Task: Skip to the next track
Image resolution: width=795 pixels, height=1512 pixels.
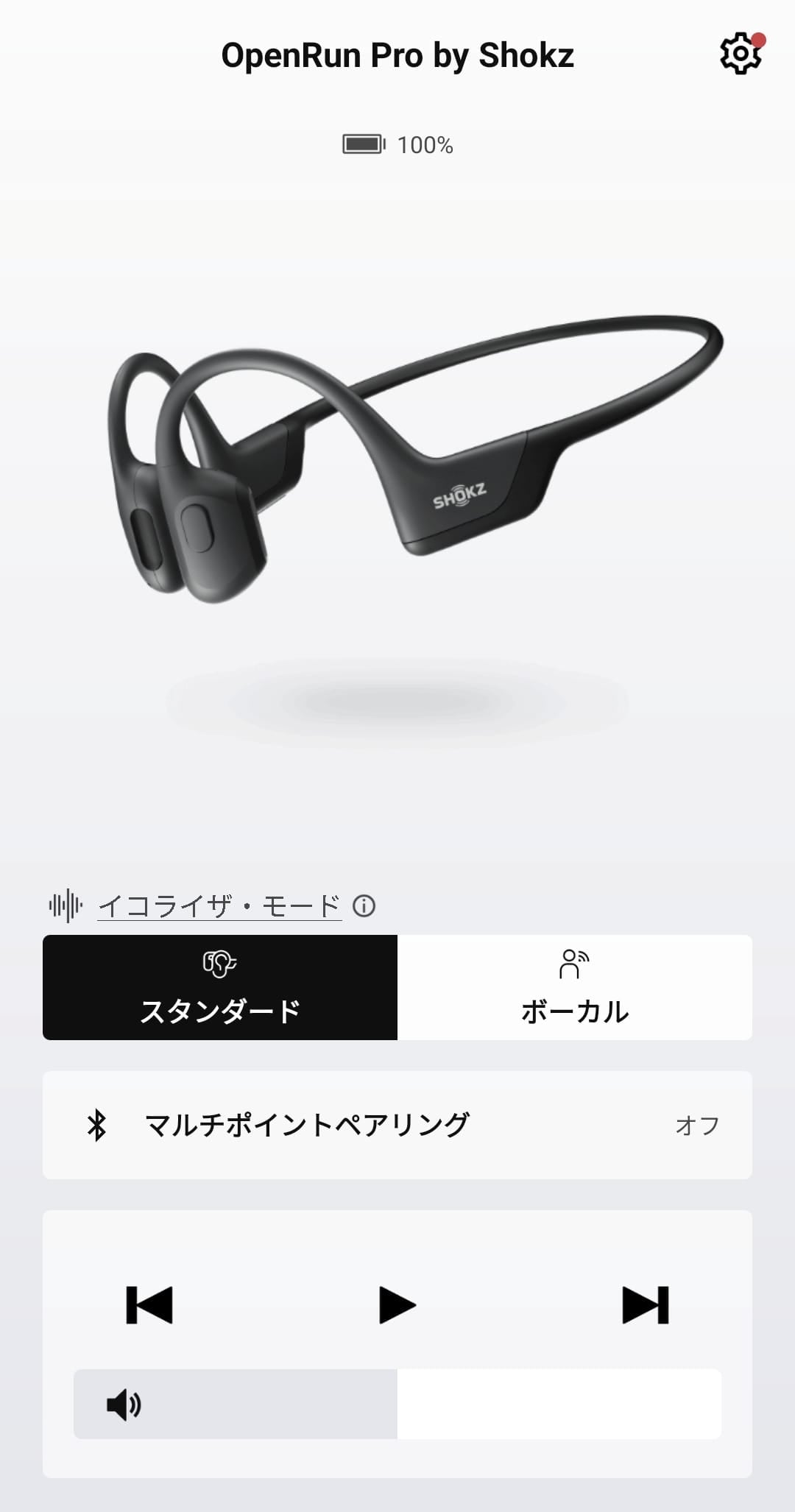Action: 646,1305
